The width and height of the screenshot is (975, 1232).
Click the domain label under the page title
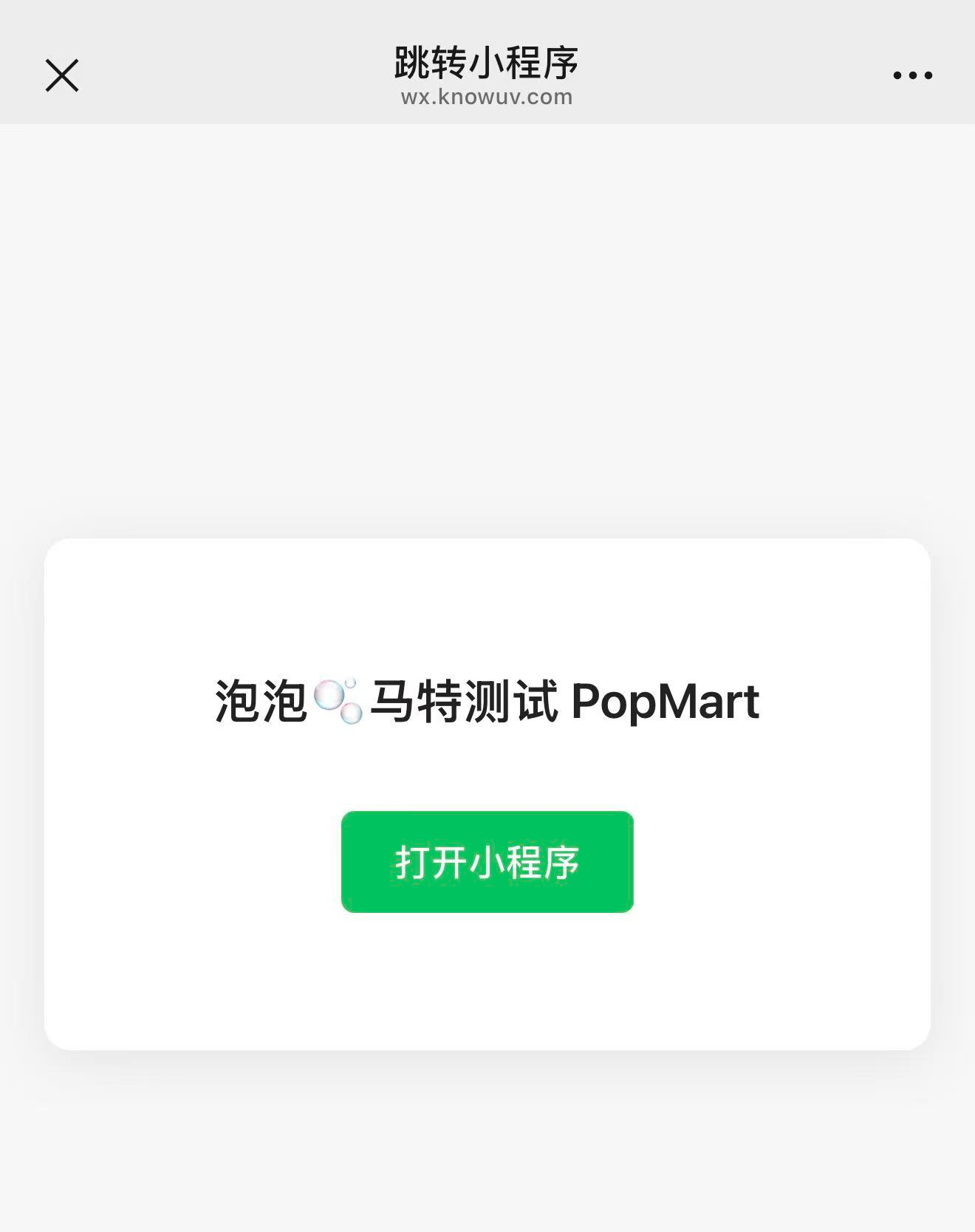(487, 96)
